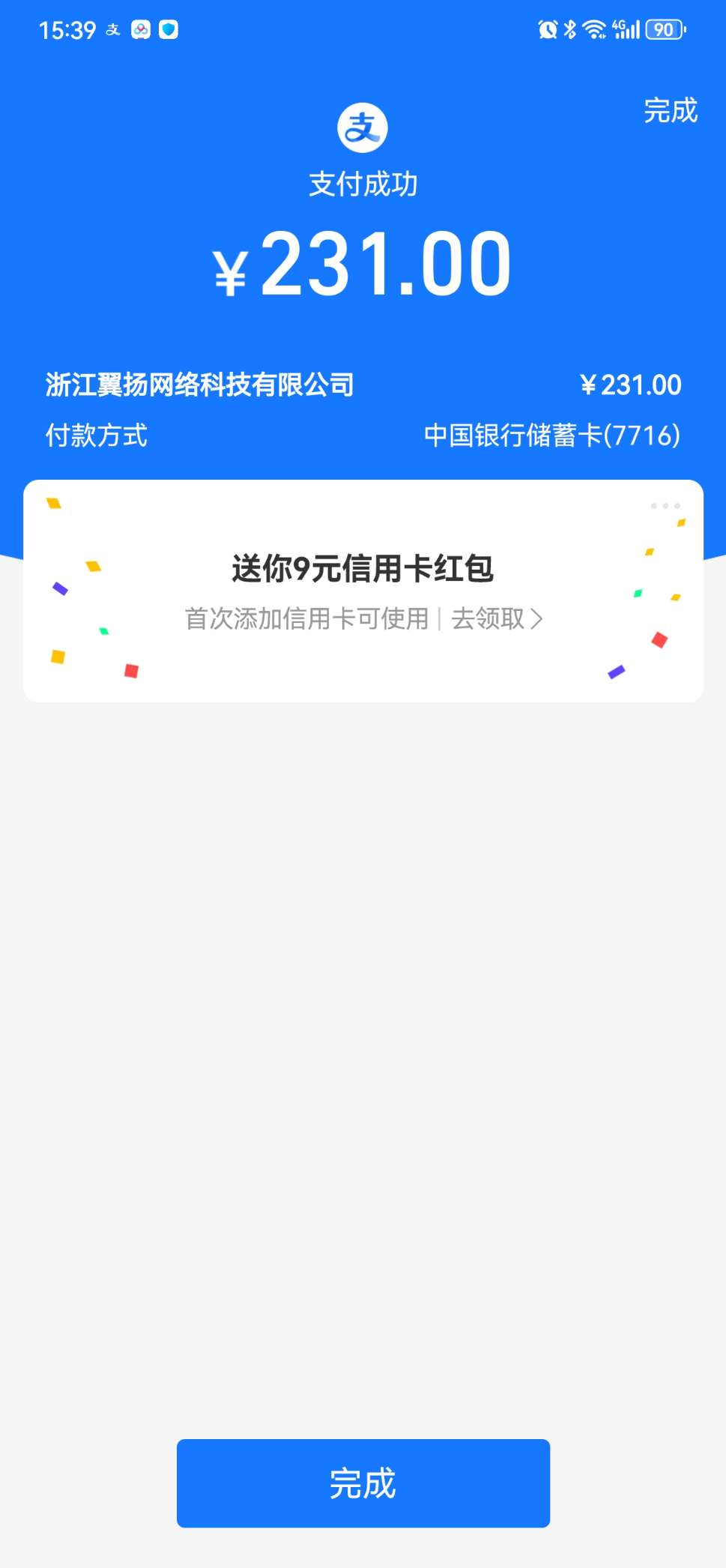The height and width of the screenshot is (1568, 726).
Task: Open the 去领取 link for the credit card red packet
Action: point(496,619)
